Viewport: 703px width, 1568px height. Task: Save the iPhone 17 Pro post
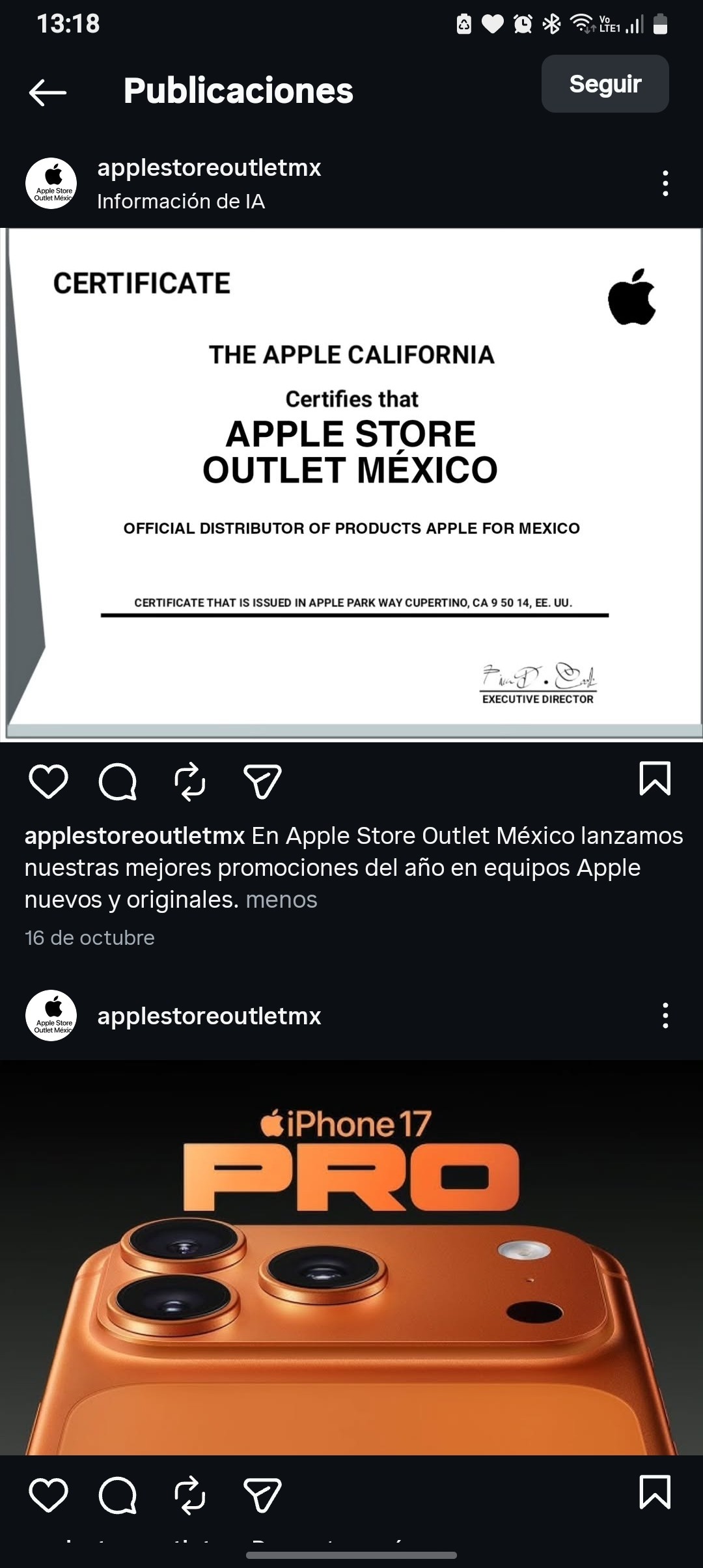point(655,1492)
